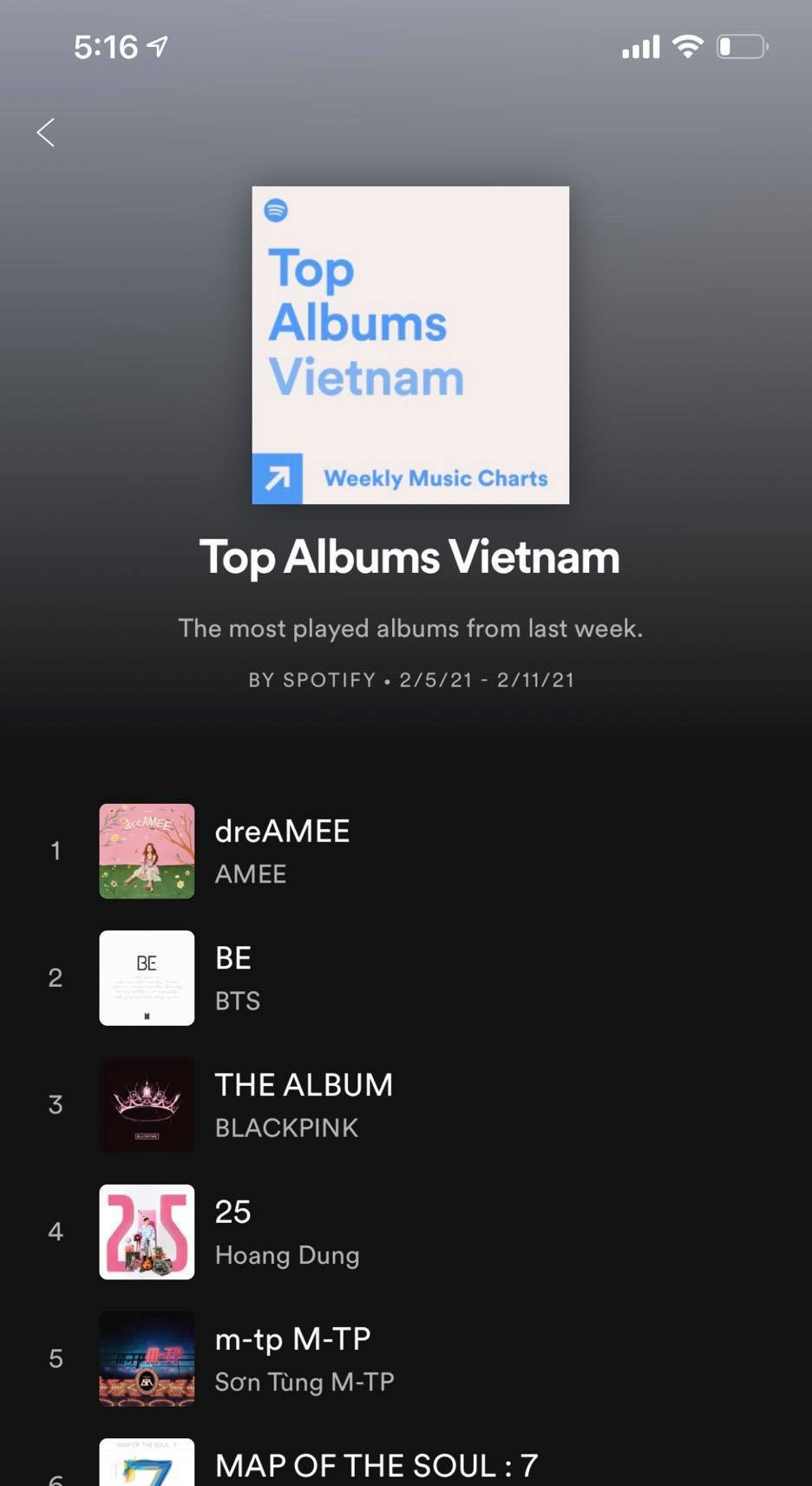Tap the Top Albums Vietnam cover to expand it

pos(409,344)
